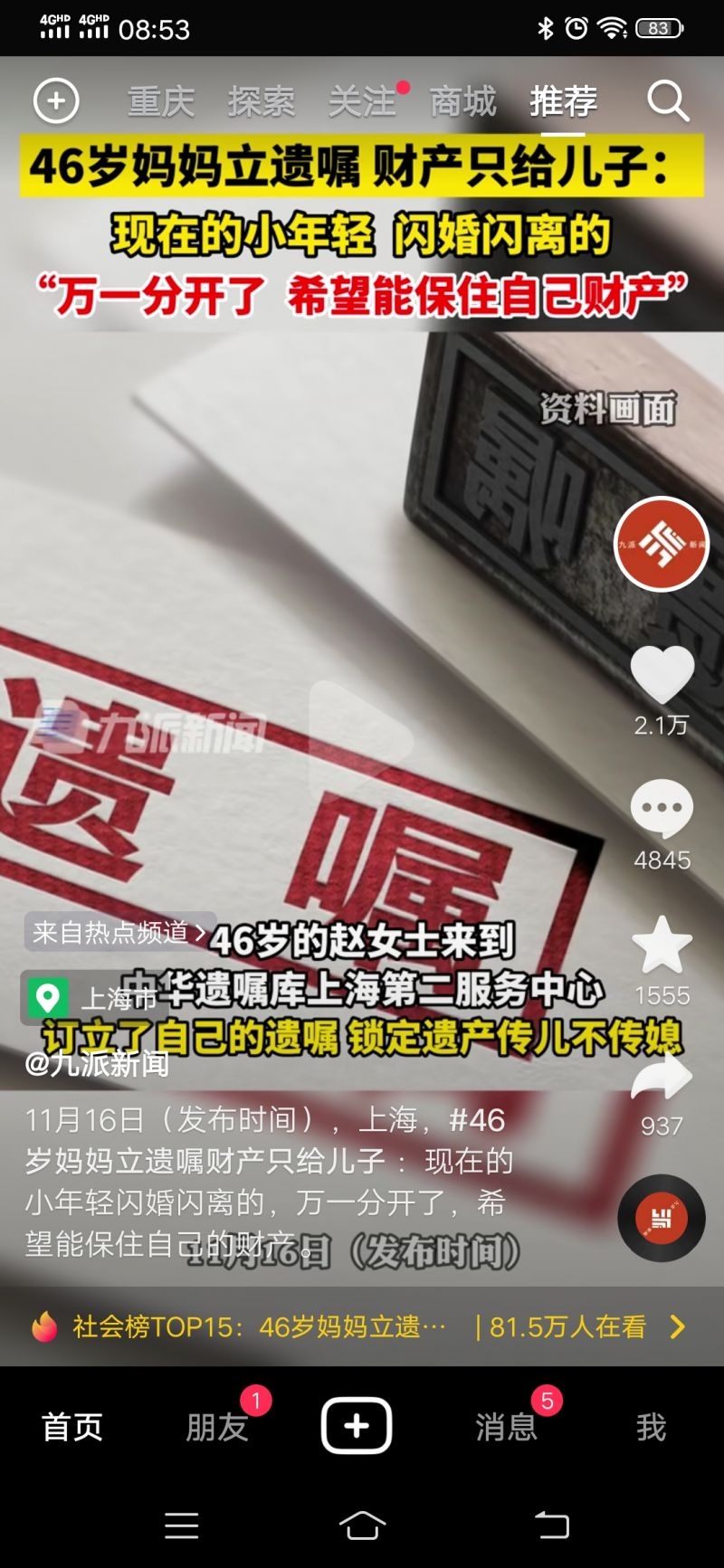
Task: Open the 关注 following tab
Action: pos(362,102)
